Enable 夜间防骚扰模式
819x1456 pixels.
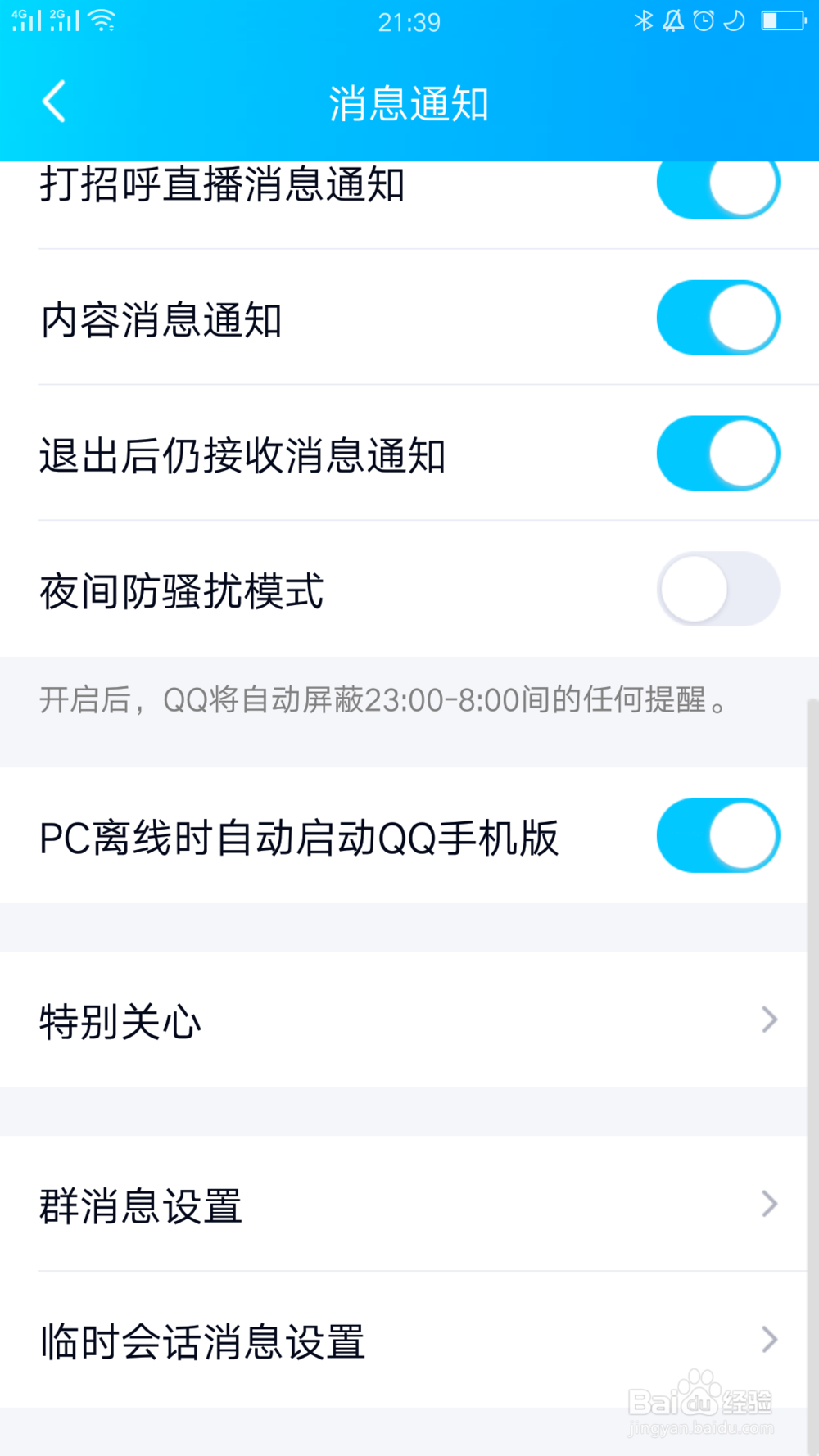[x=718, y=589]
